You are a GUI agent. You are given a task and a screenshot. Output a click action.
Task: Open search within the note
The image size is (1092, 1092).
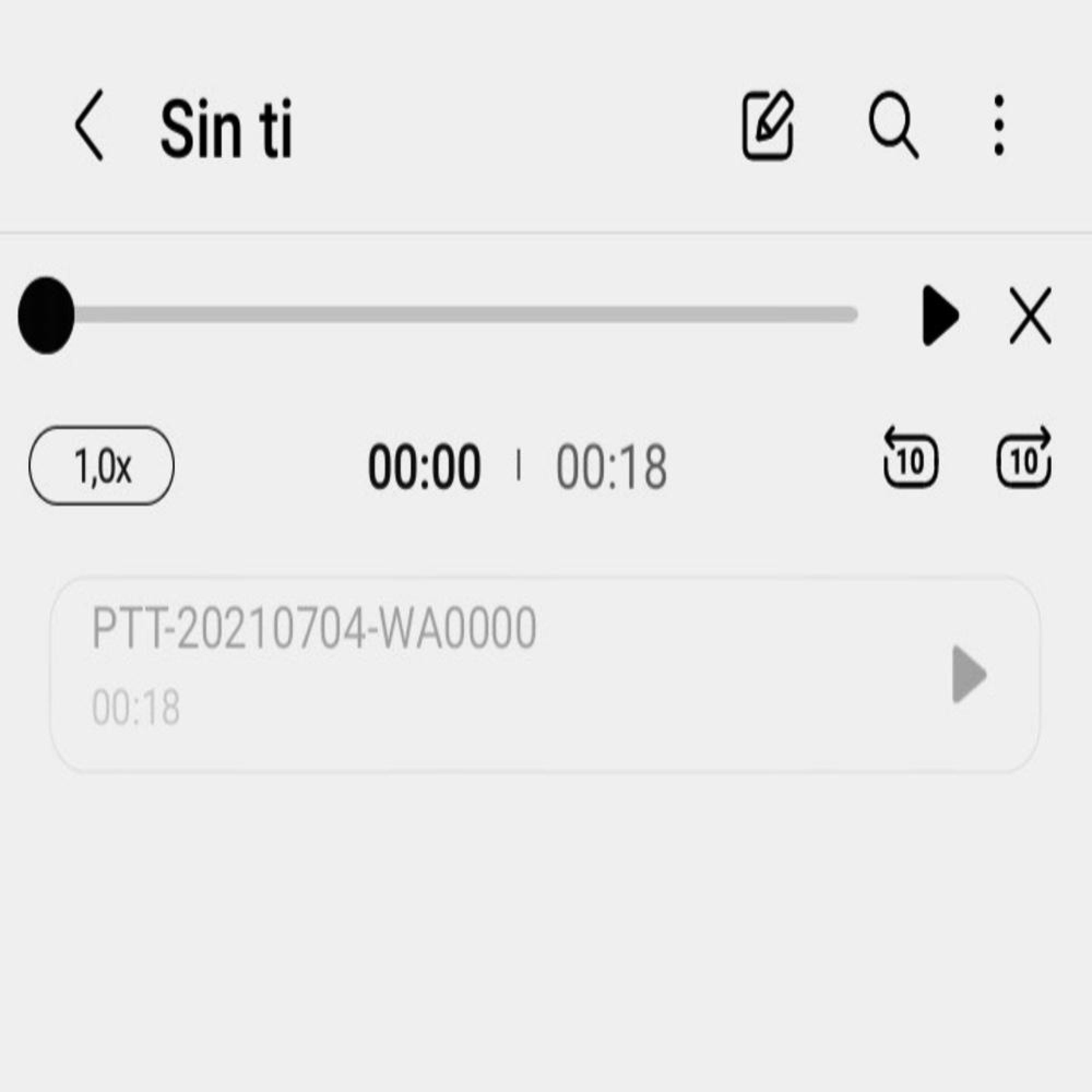[893, 125]
